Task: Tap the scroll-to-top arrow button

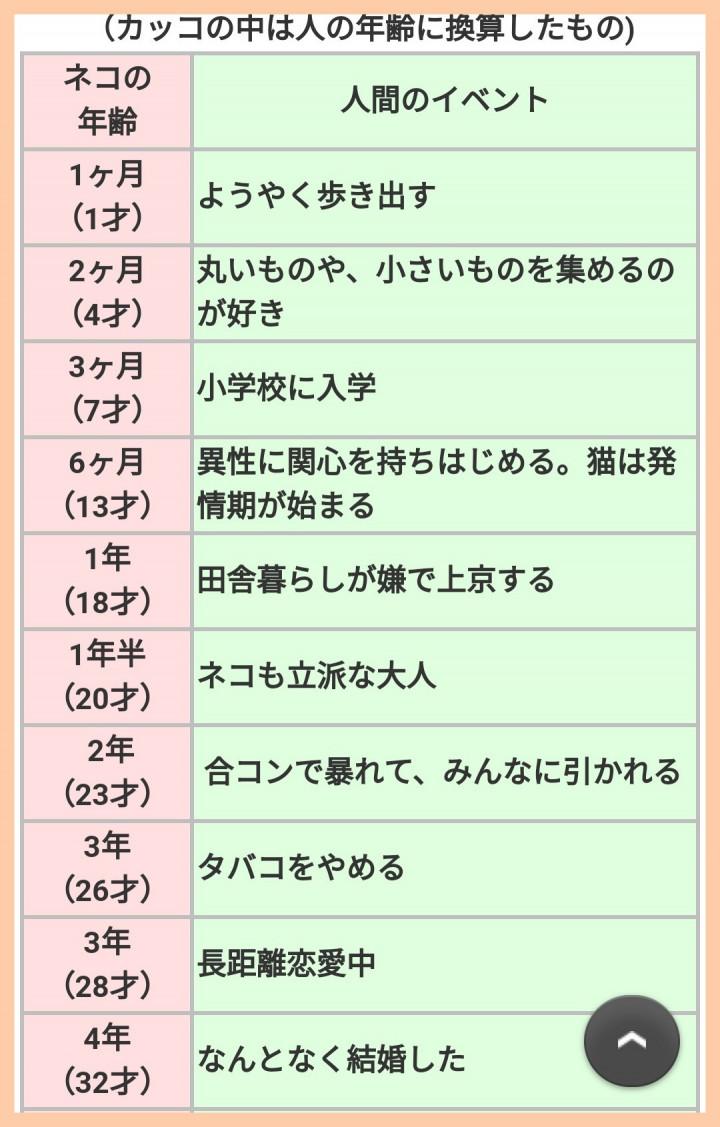Action: coord(631,1041)
